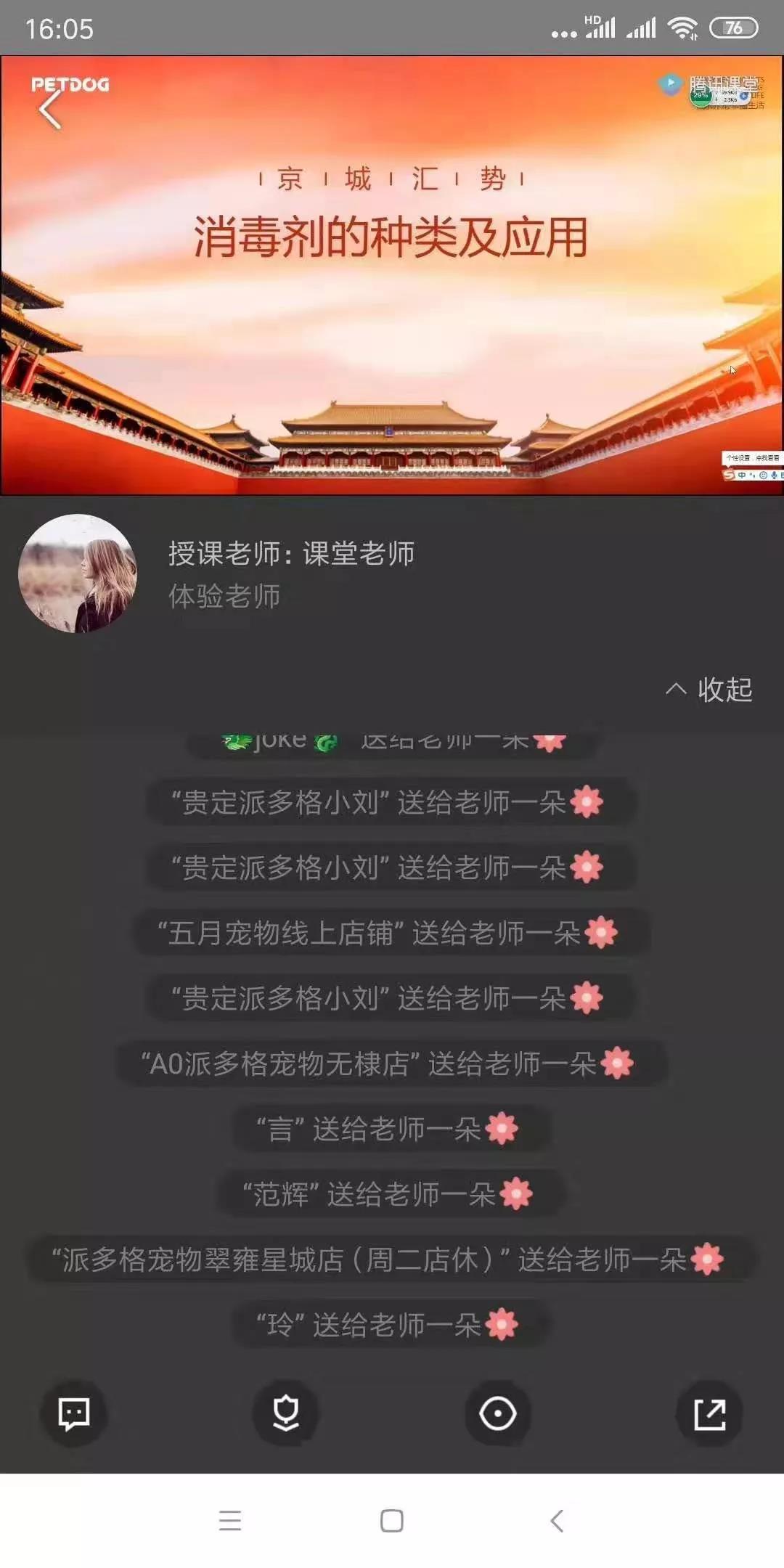Go to the system home screen
This screenshot has height=1568, width=784.
392,1520
